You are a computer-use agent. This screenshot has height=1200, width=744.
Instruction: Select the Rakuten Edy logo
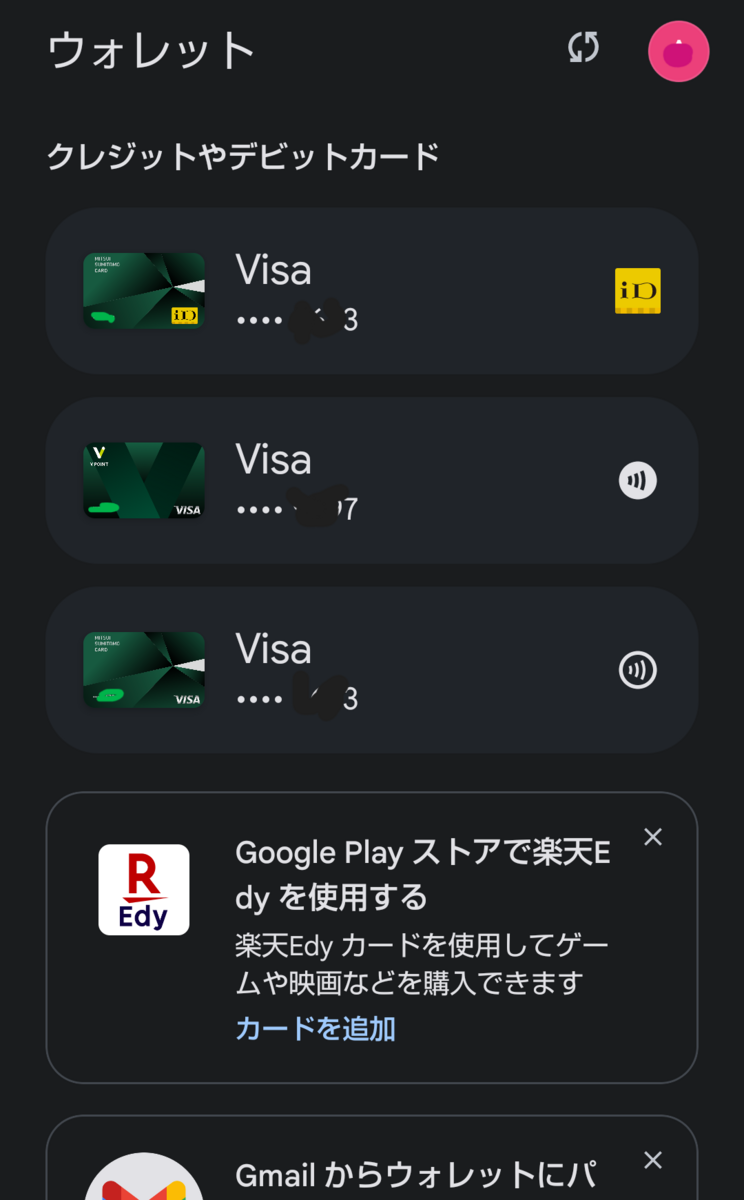(143, 889)
